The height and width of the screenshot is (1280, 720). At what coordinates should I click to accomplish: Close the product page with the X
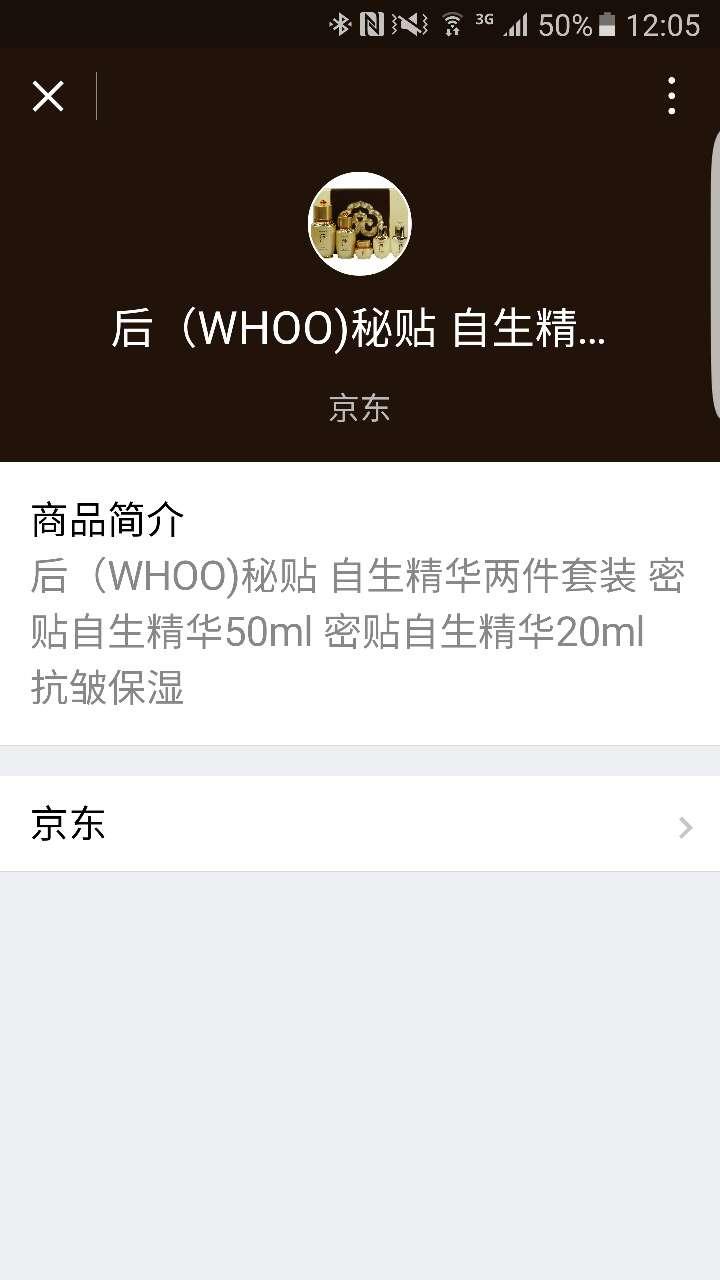[47, 96]
